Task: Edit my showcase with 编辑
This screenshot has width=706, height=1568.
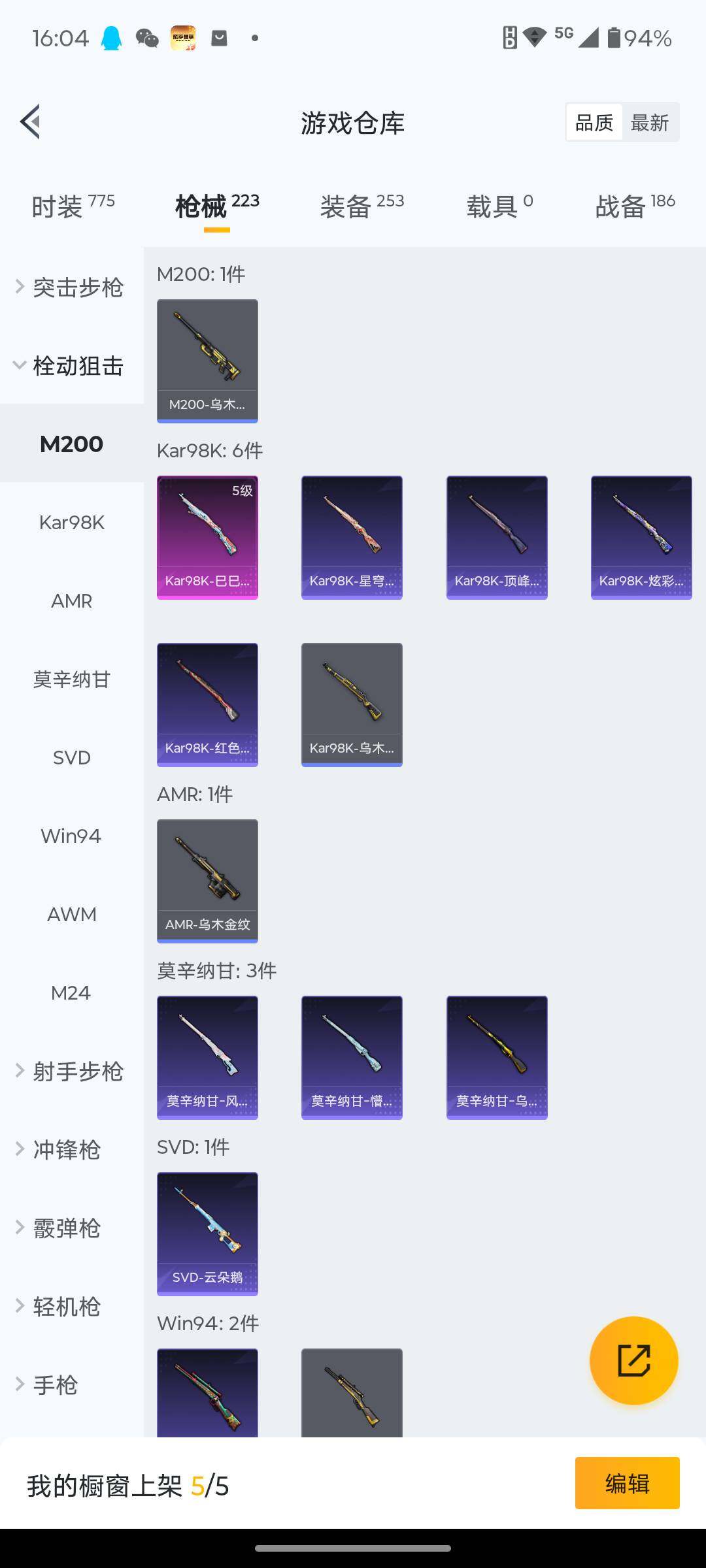Action: point(627,1483)
